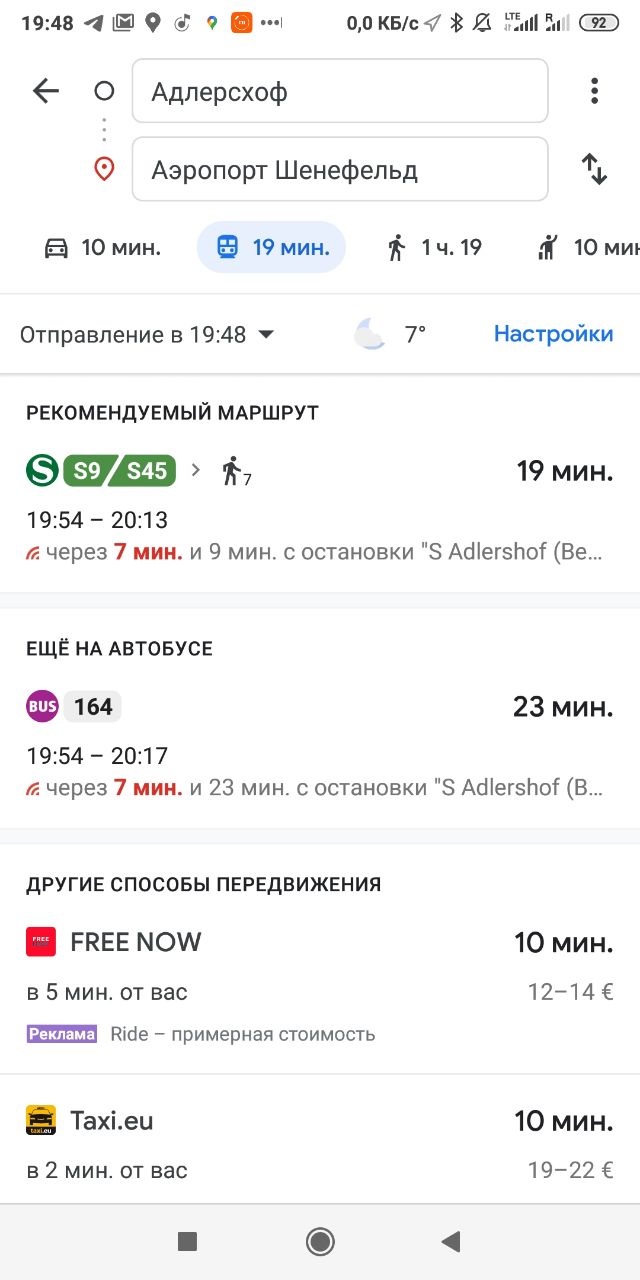Change departure time 19:48 dropdown
This screenshot has height=1280, width=640.
coord(147,334)
